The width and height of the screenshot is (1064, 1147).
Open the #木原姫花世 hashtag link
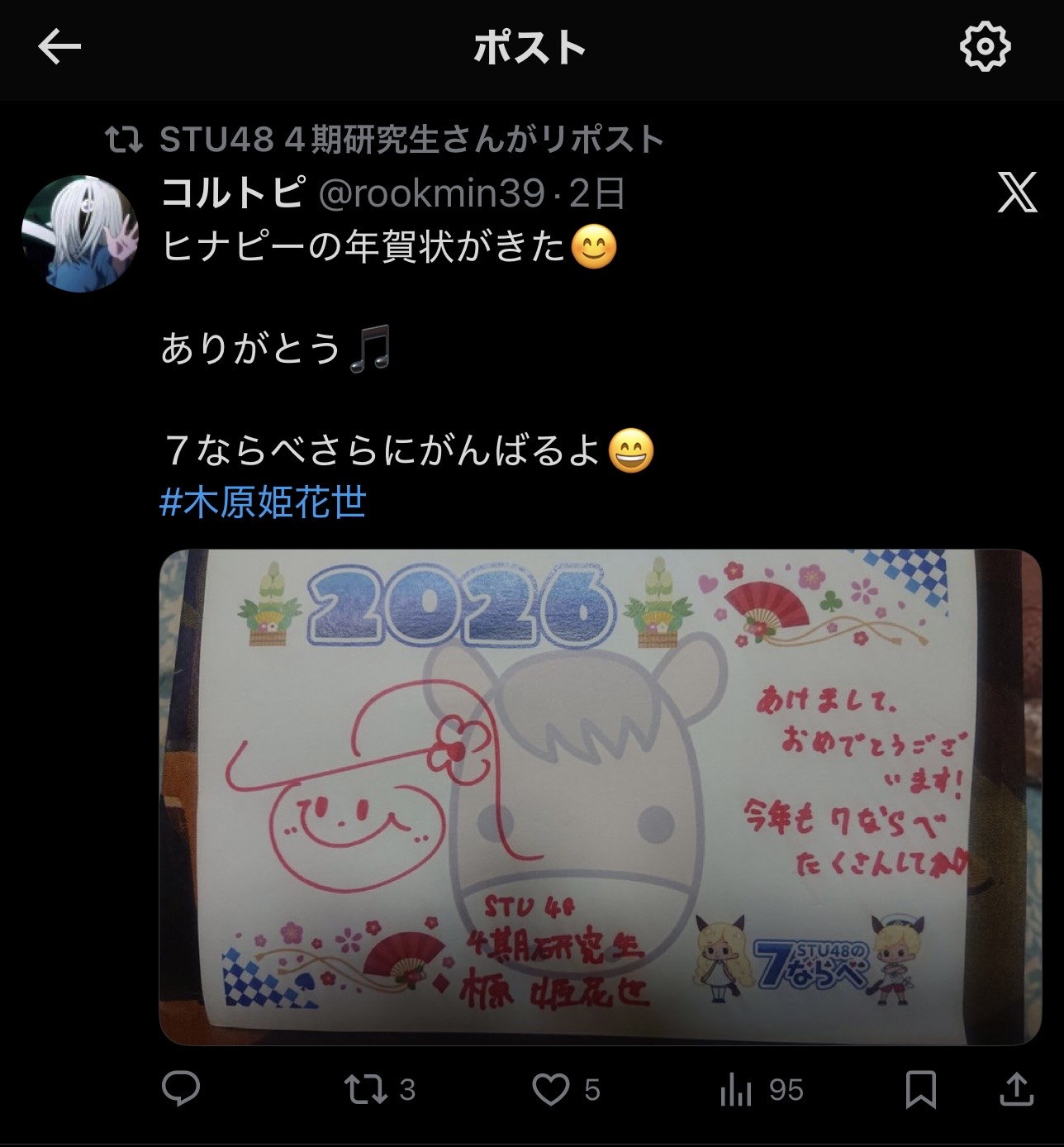[263, 502]
